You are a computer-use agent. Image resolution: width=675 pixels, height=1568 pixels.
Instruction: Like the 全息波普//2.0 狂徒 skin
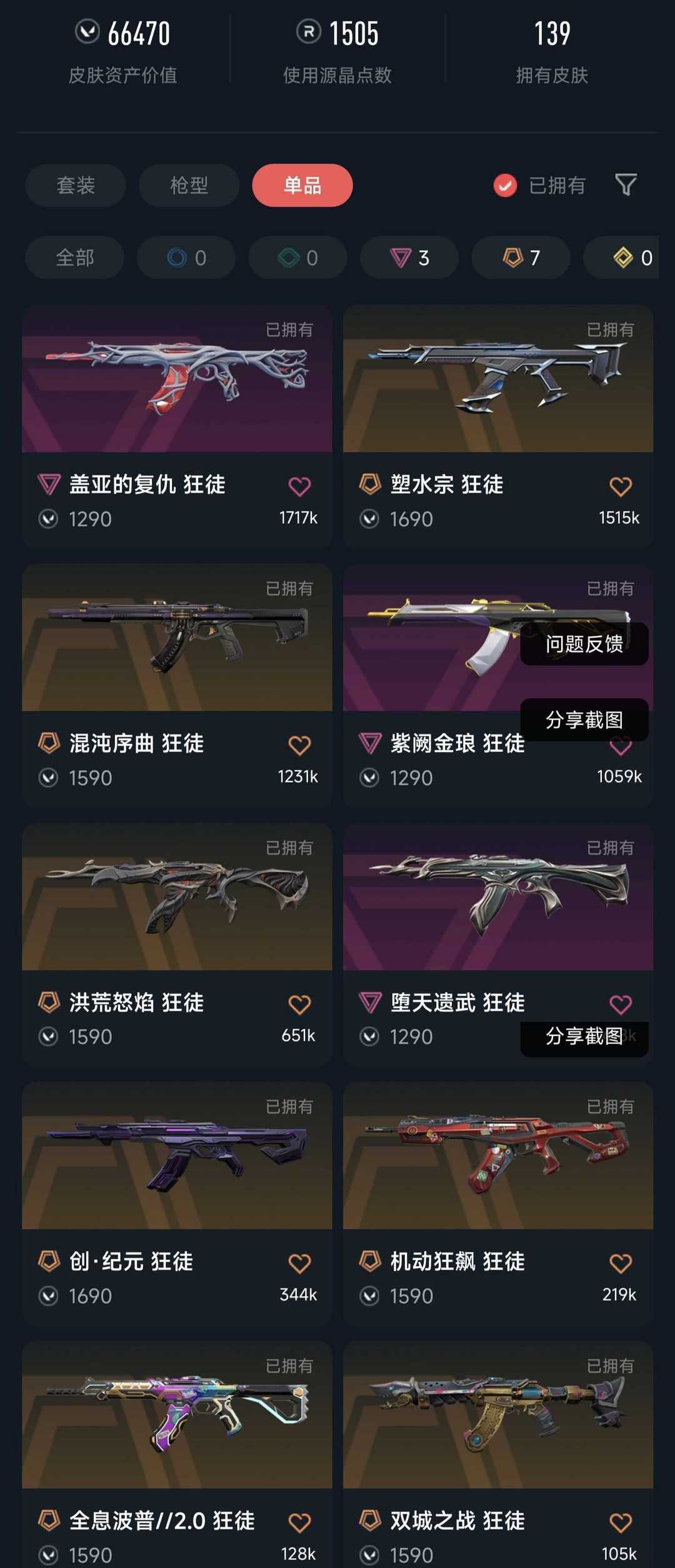[x=299, y=1522]
